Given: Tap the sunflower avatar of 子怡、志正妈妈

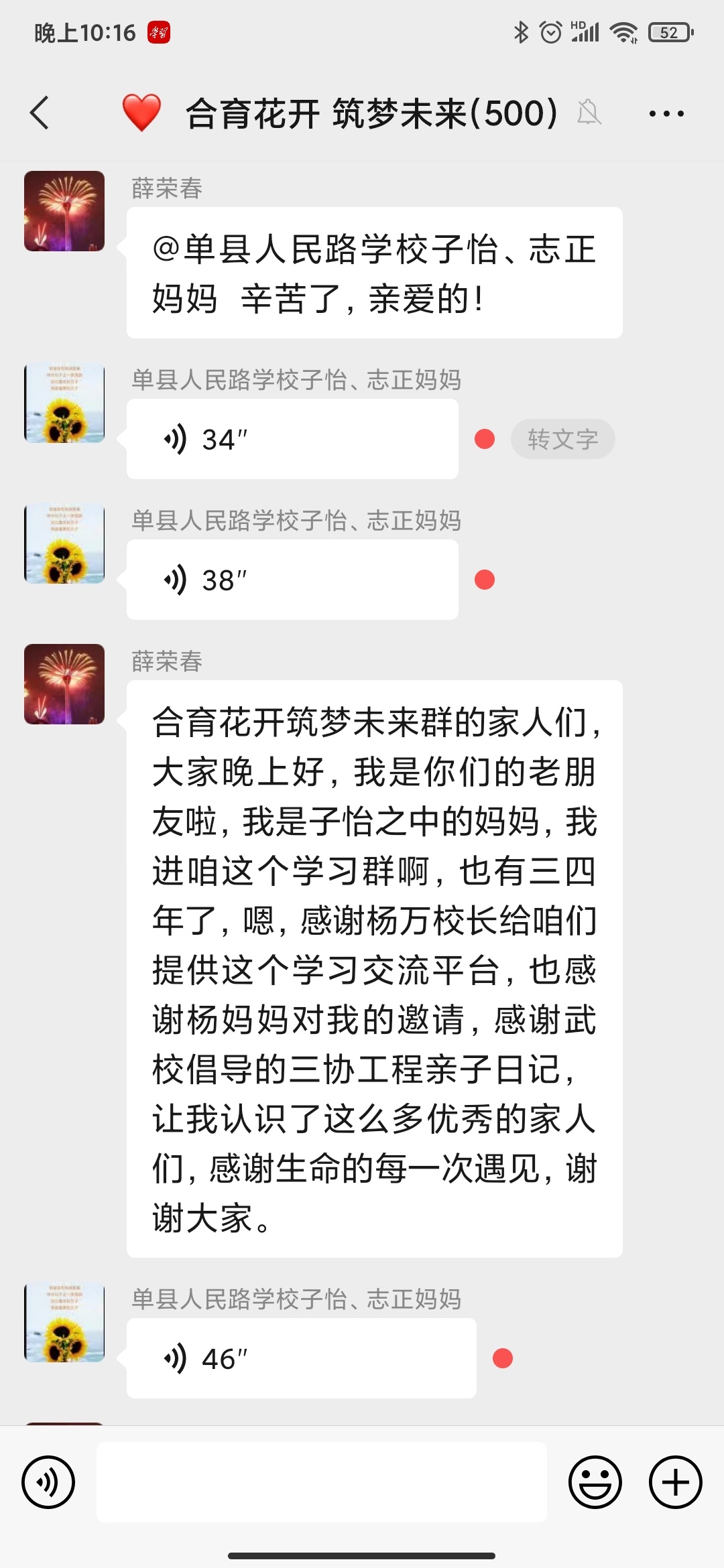Looking at the screenshot, I should tap(64, 402).
